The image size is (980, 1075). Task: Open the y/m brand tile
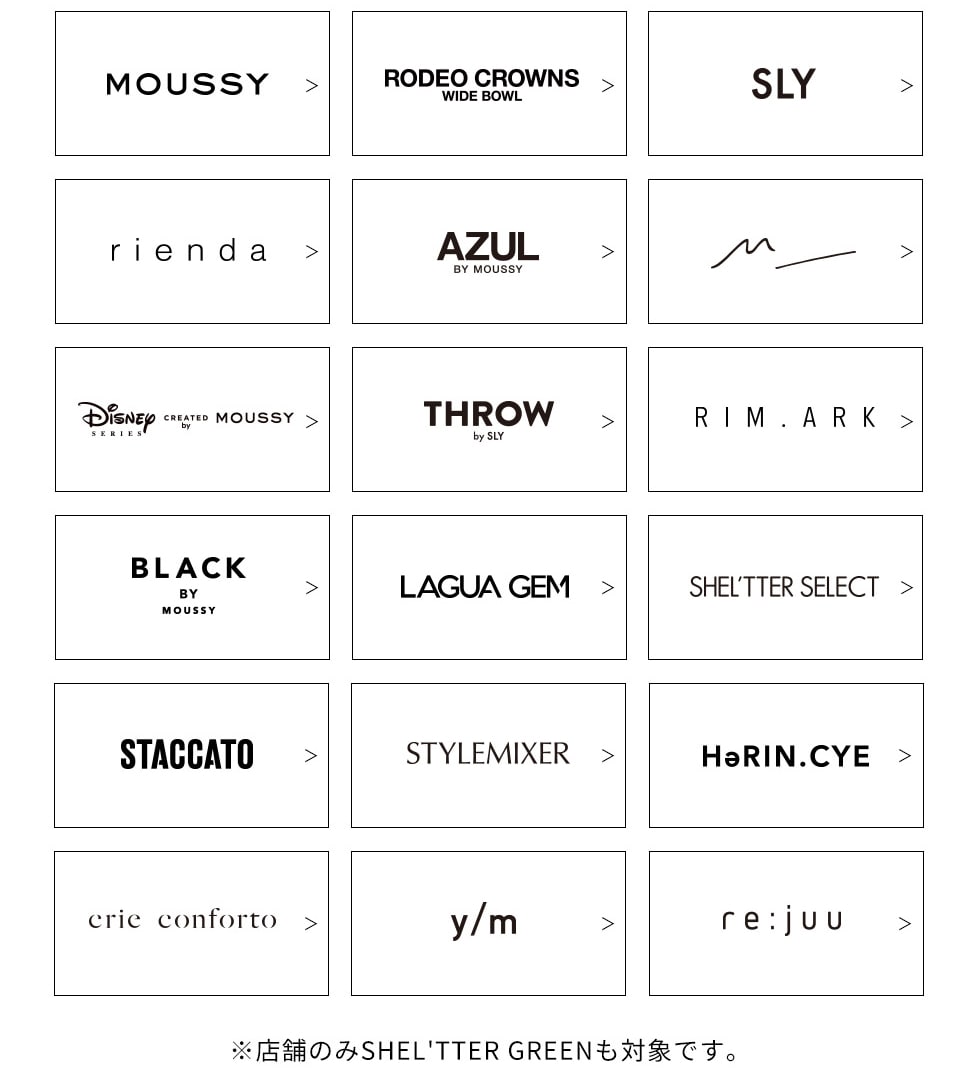click(x=488, y=923)
